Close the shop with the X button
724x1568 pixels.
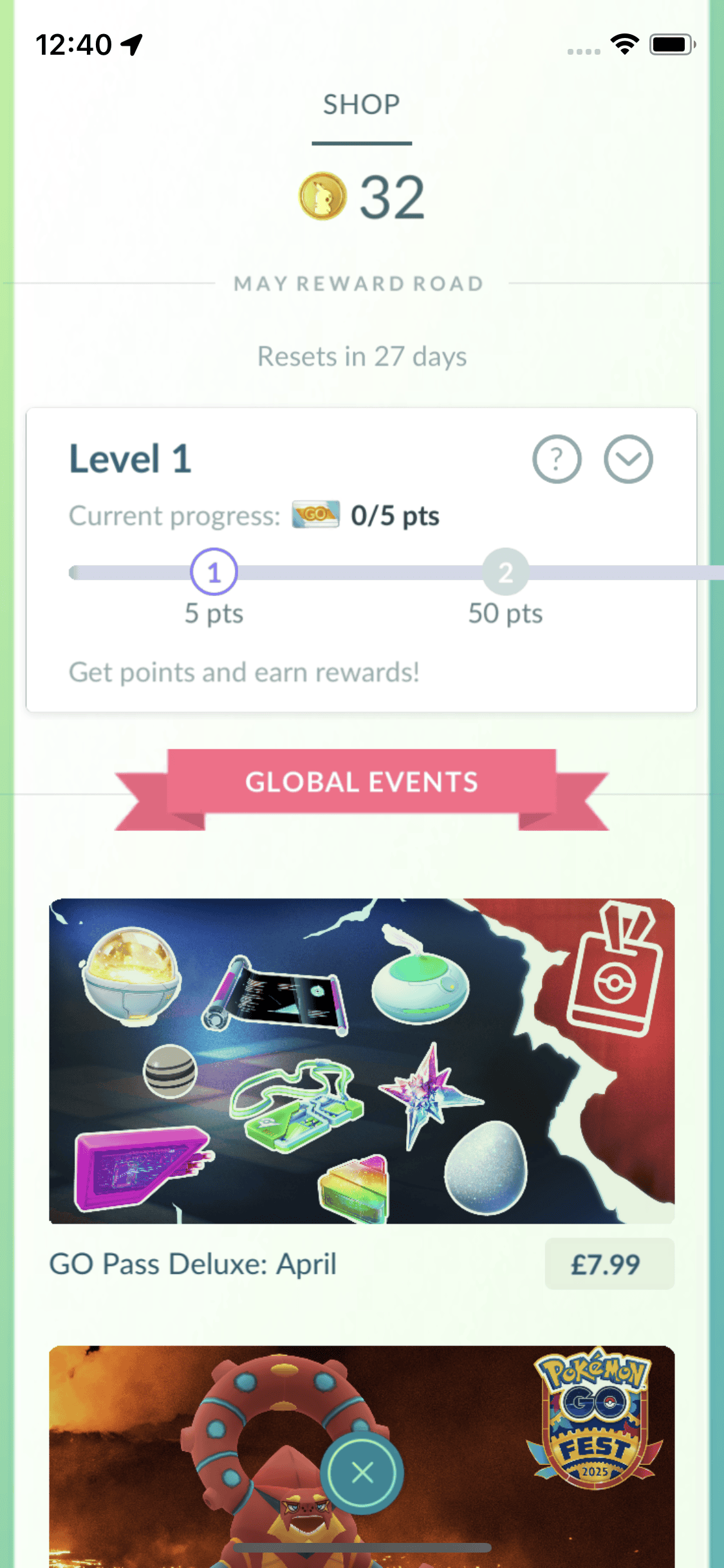[x=362, y=1471]
